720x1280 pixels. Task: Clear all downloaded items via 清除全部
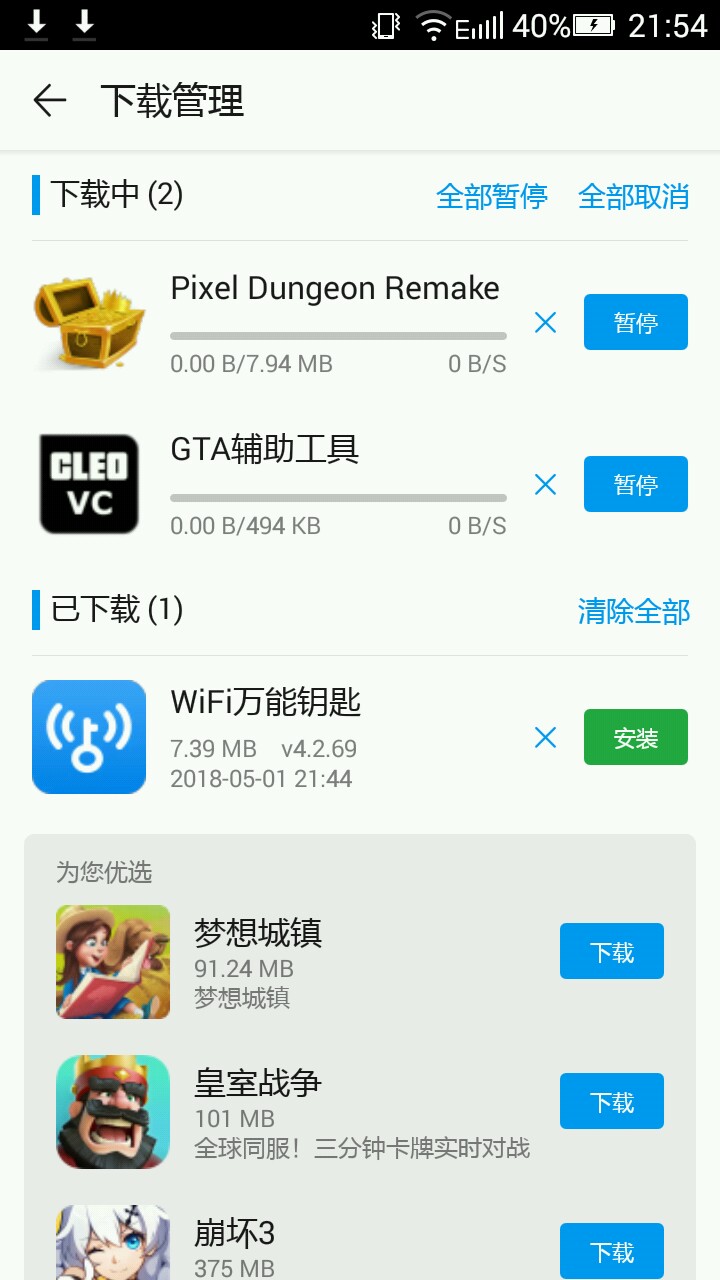point(633,611)
